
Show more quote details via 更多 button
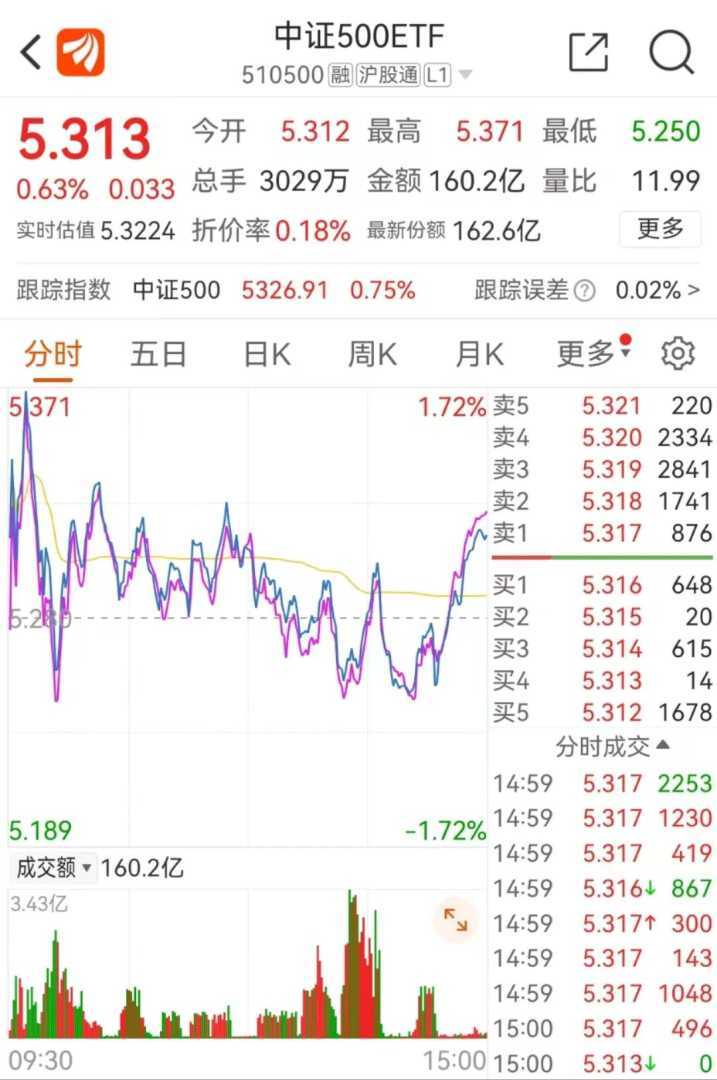point(660,229)
